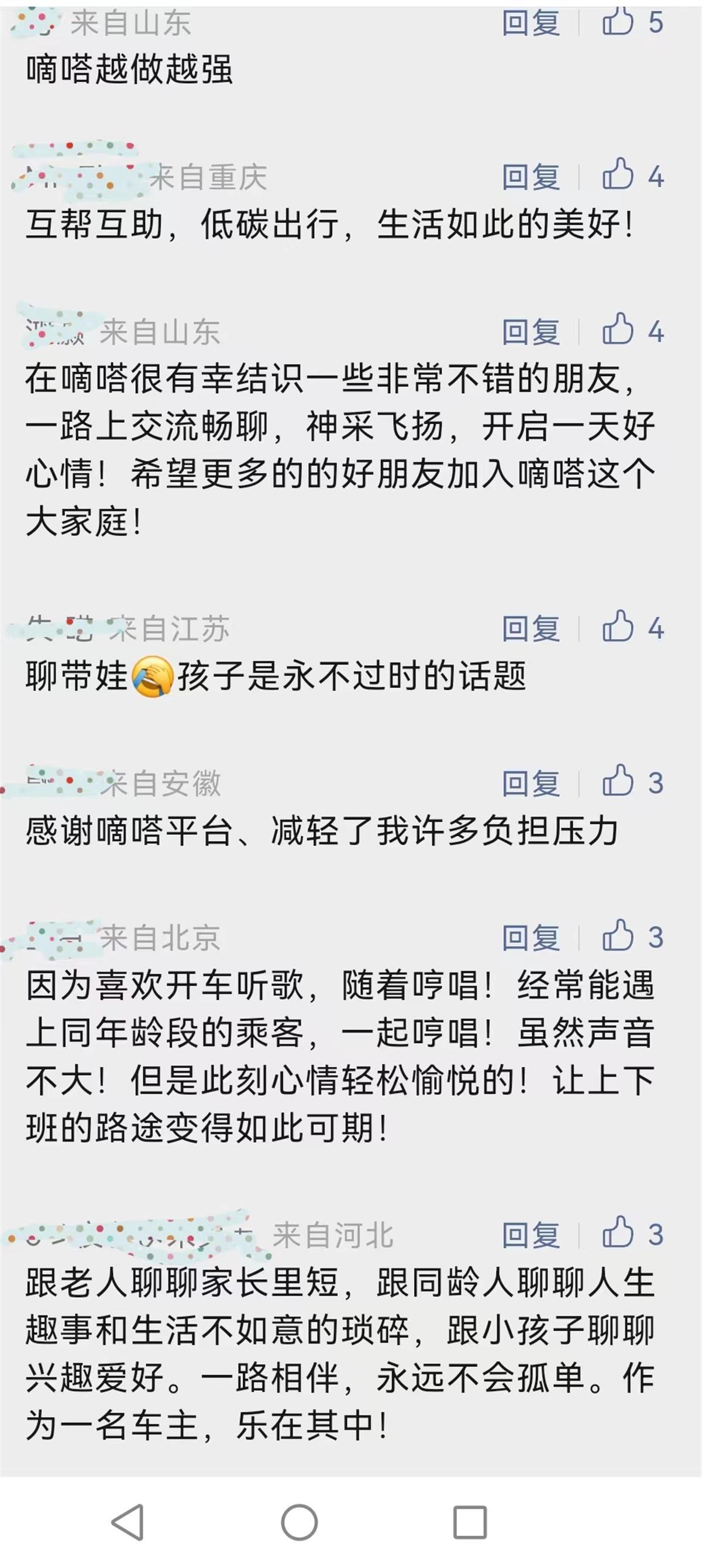The height and width of the screenshot is (1568, 702).
Task: Reply to the 江苏 comment about 聊带娃
Action: [x=531, y=628]
